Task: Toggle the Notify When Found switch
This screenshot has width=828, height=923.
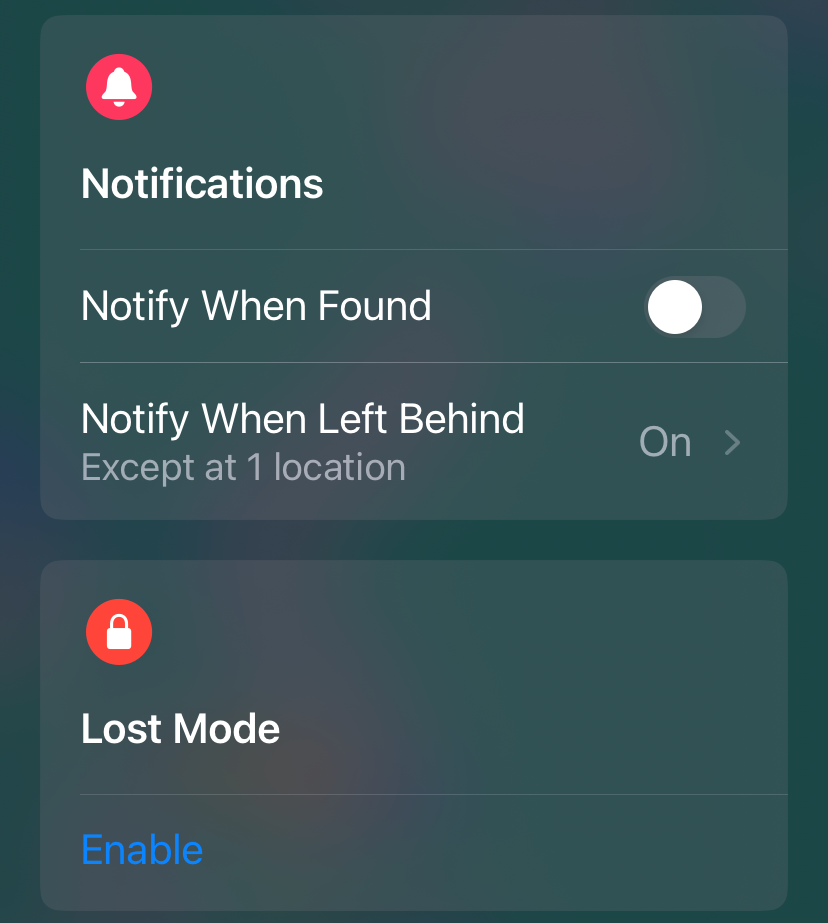Action: click(694, 307)
